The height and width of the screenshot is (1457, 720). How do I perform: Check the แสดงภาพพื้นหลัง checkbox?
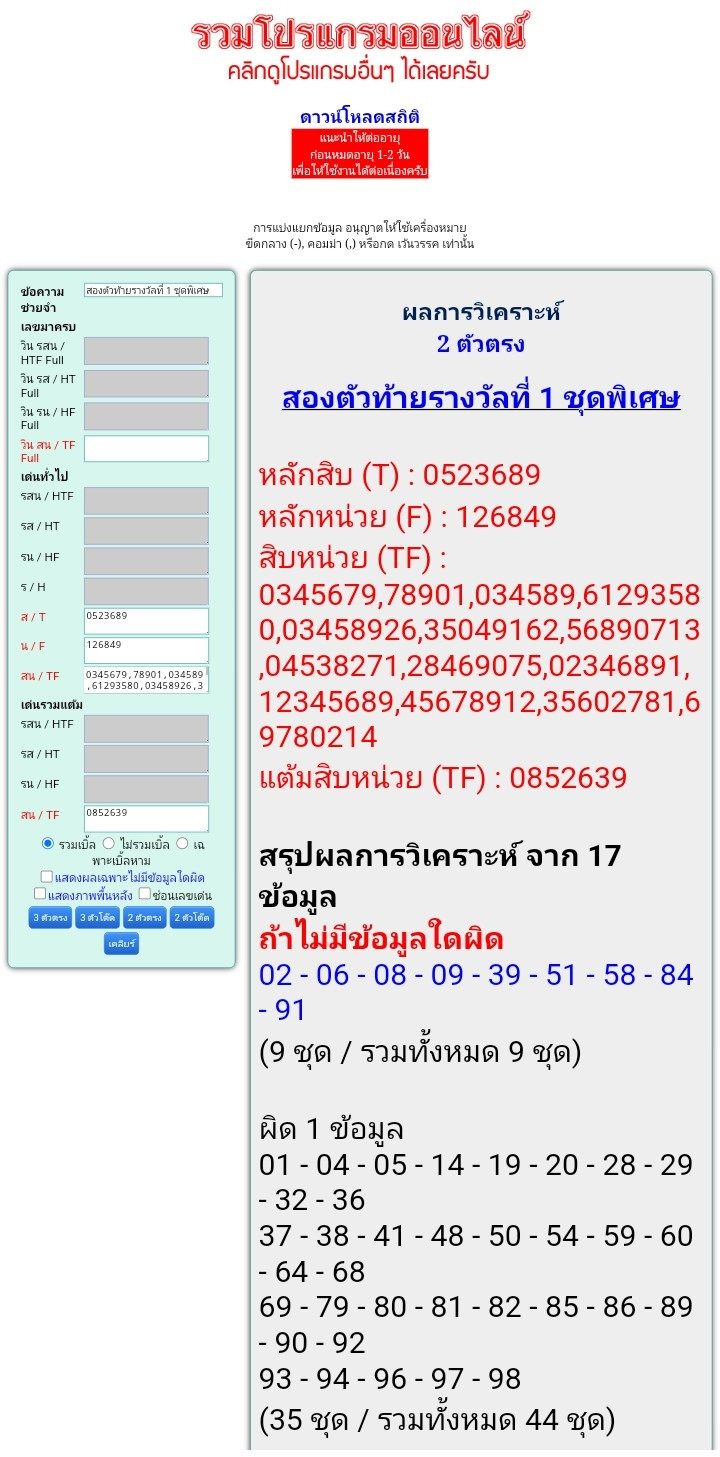pos(40,893)
